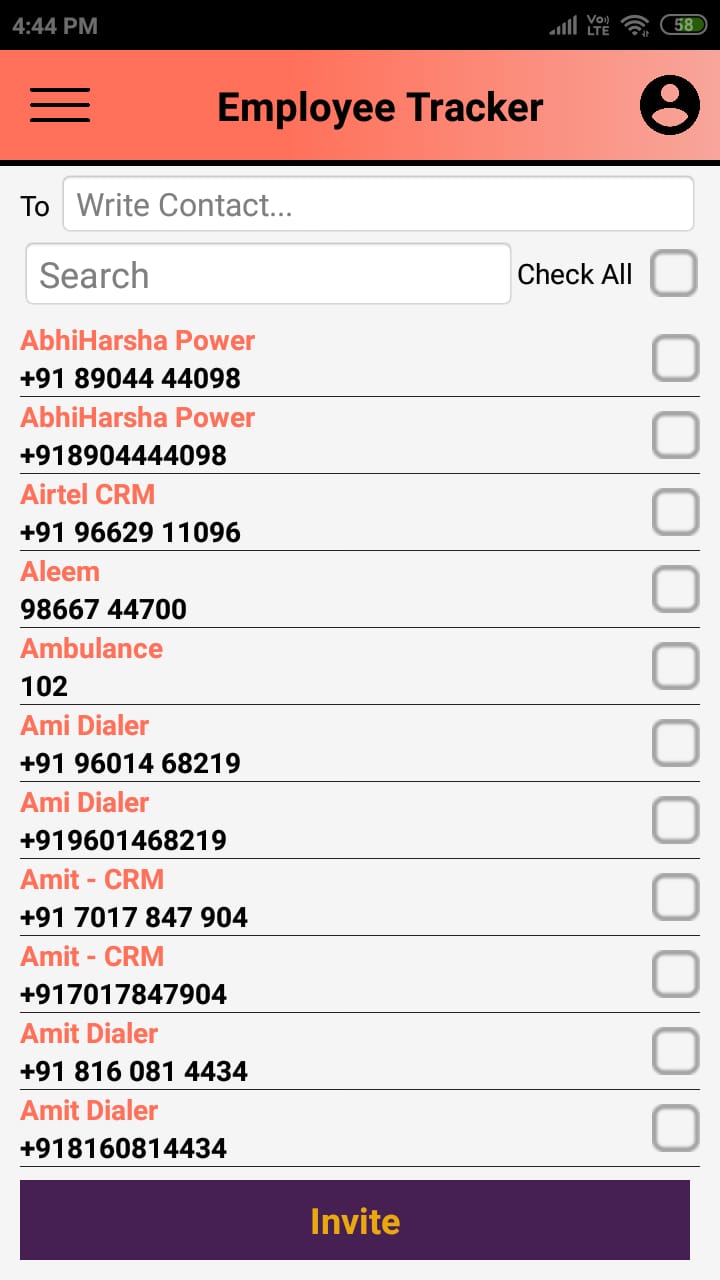720x1280 pixels.
Task: Select the Ambulance 102 checkbox
Action: (675, 666)
